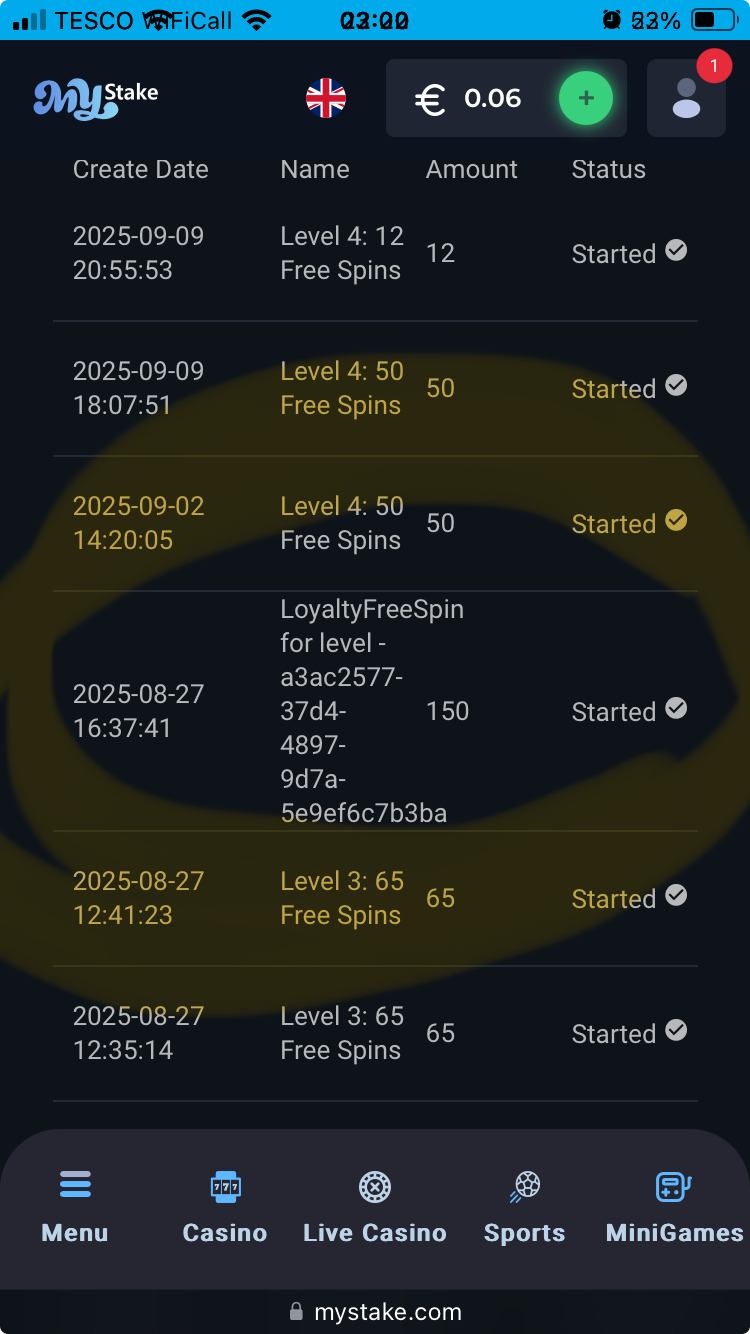
Task: Open the user profile icon
Action: click(x=686, y=98)
